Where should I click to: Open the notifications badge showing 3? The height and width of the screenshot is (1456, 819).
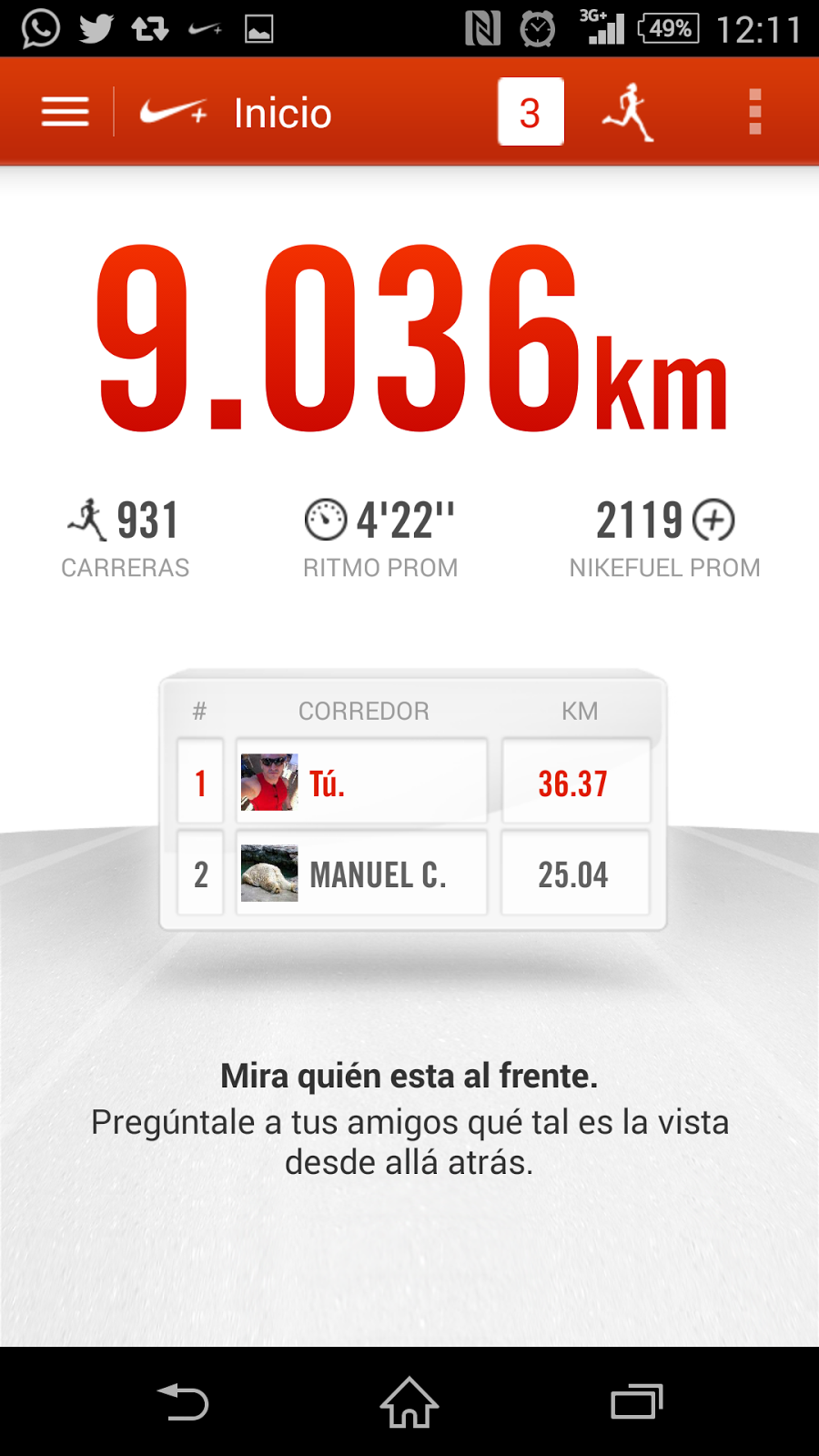point(531,112)
